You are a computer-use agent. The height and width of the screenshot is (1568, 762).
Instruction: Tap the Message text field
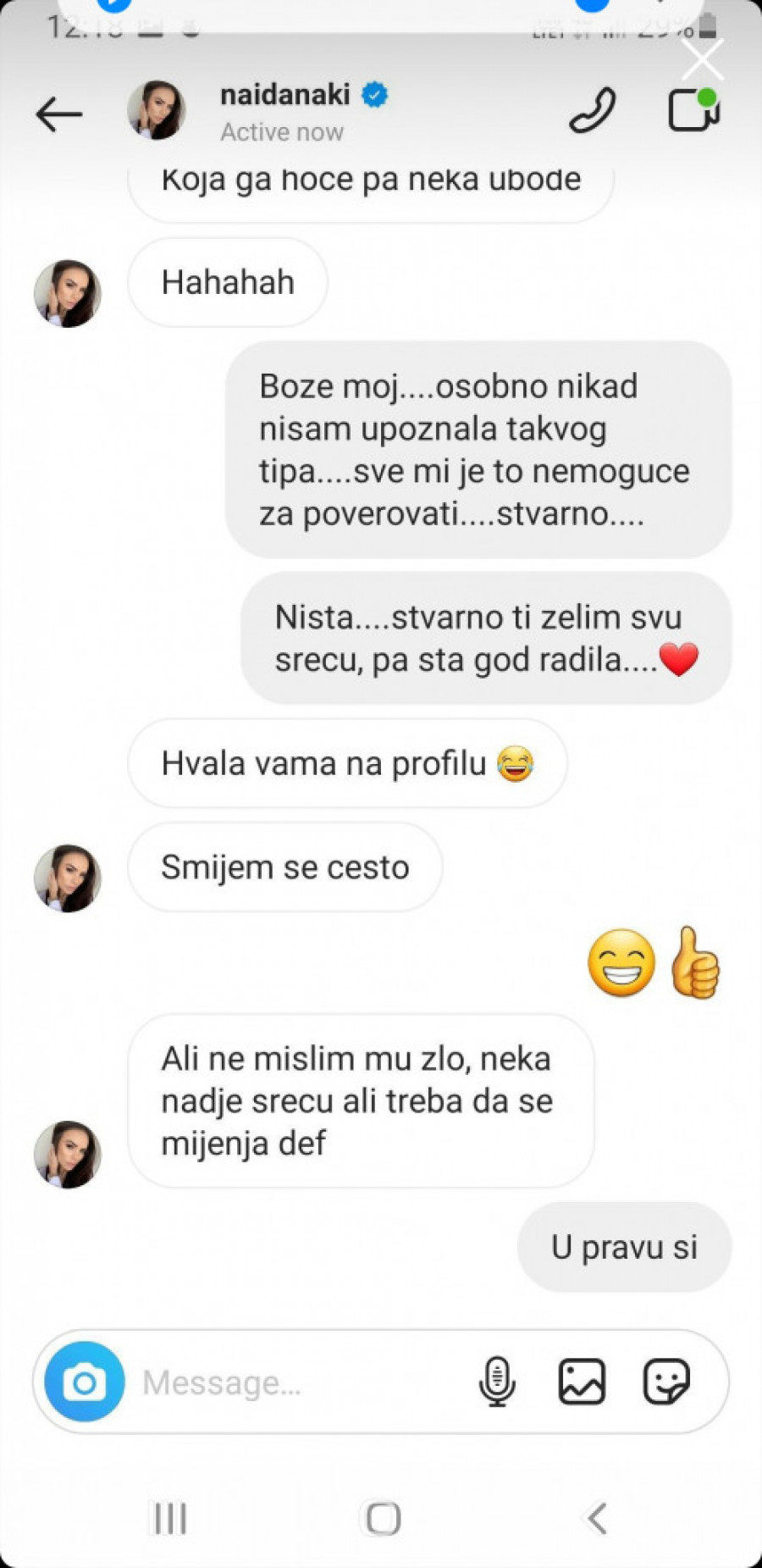288,1382
